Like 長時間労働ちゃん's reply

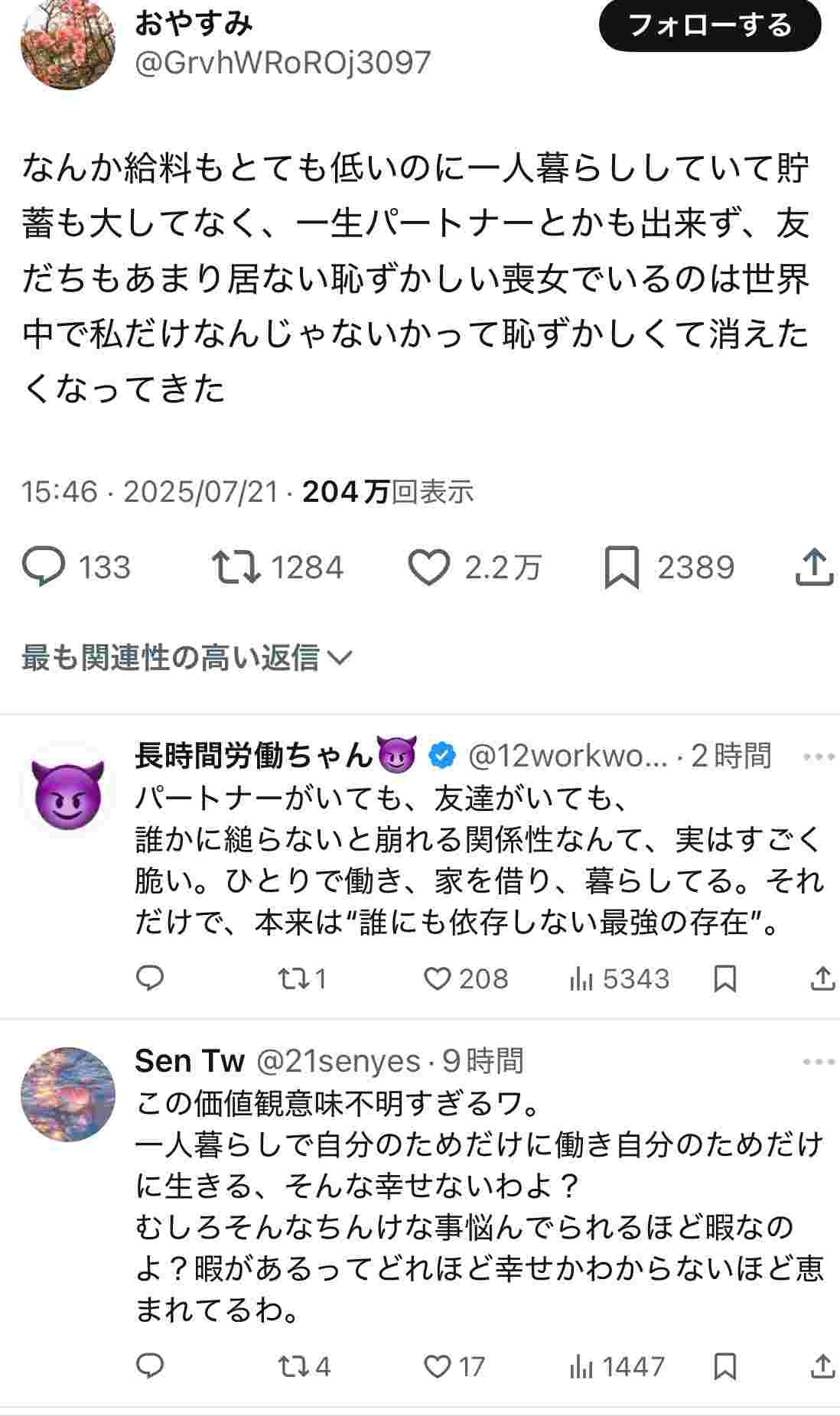coord(438,978)
